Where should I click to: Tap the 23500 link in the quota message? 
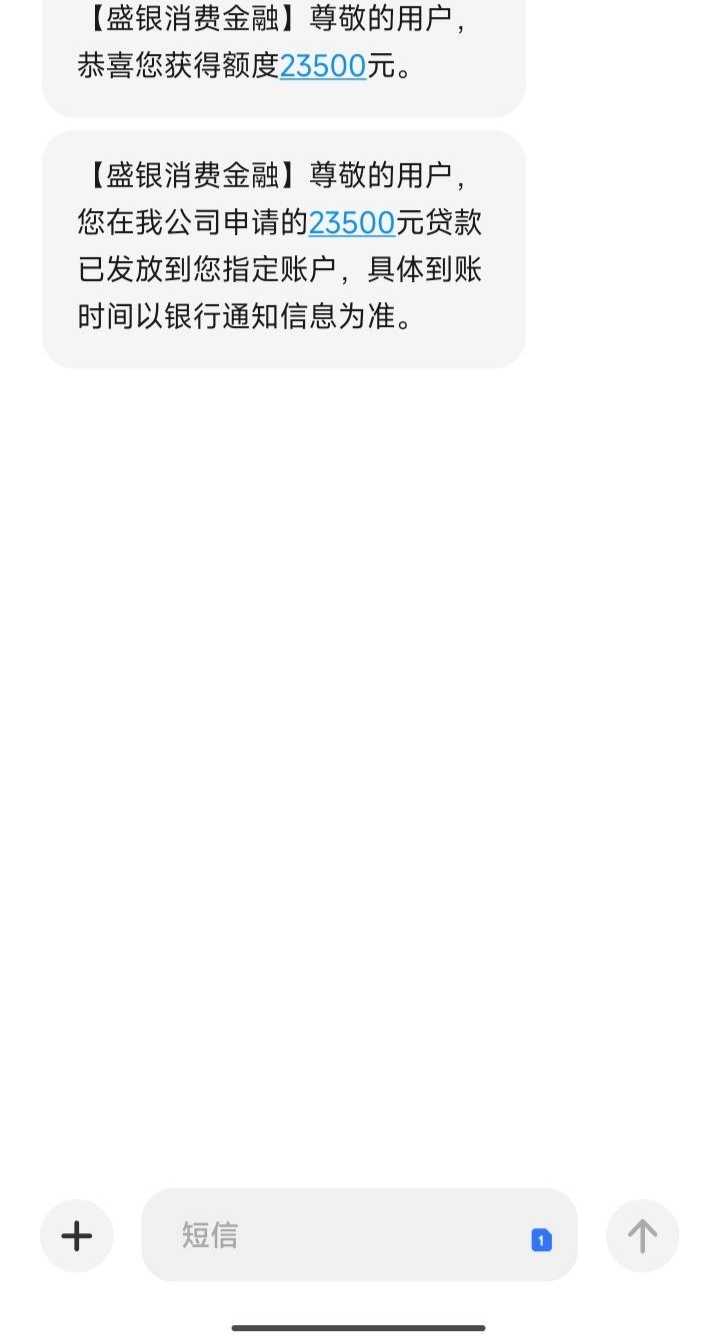click(x=323, y=65)
